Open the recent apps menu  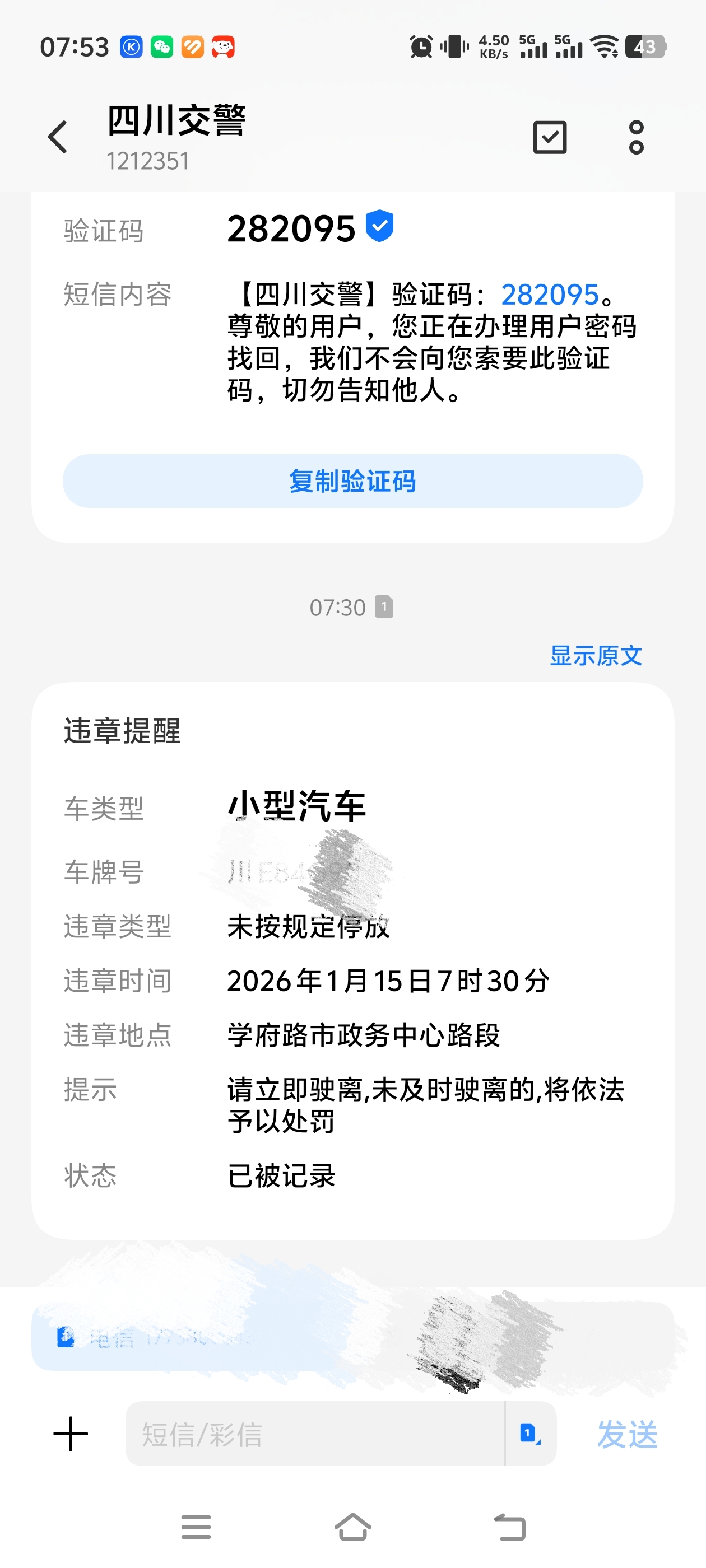coord(196,1527)
